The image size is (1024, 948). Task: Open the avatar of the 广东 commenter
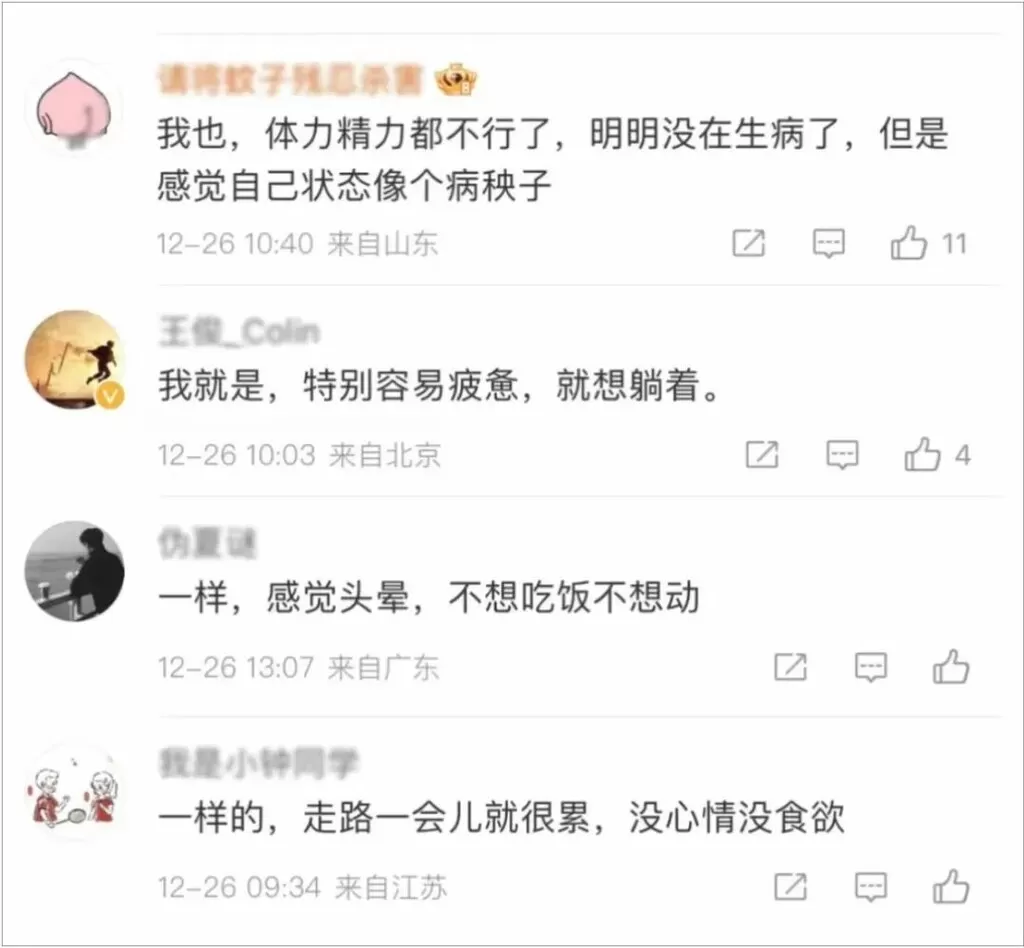click(x=74, y=571)
